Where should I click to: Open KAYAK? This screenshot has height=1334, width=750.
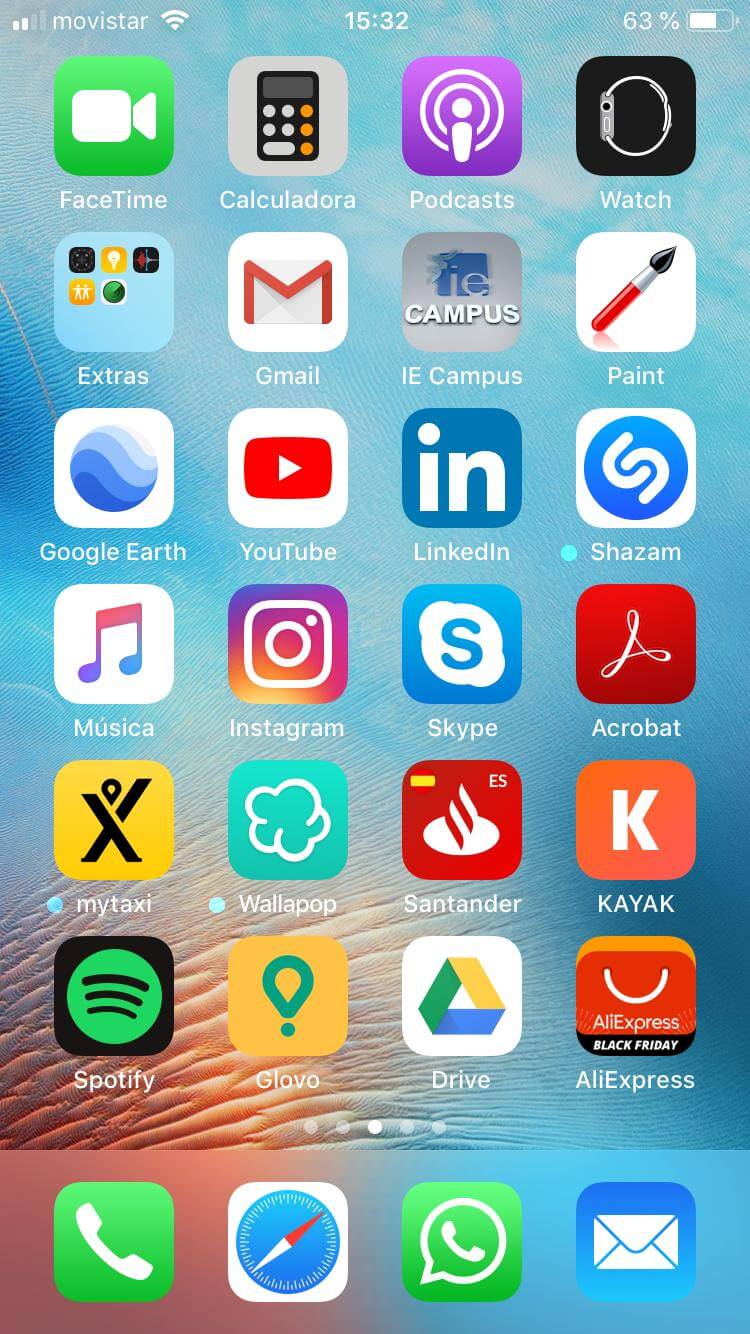636,820
